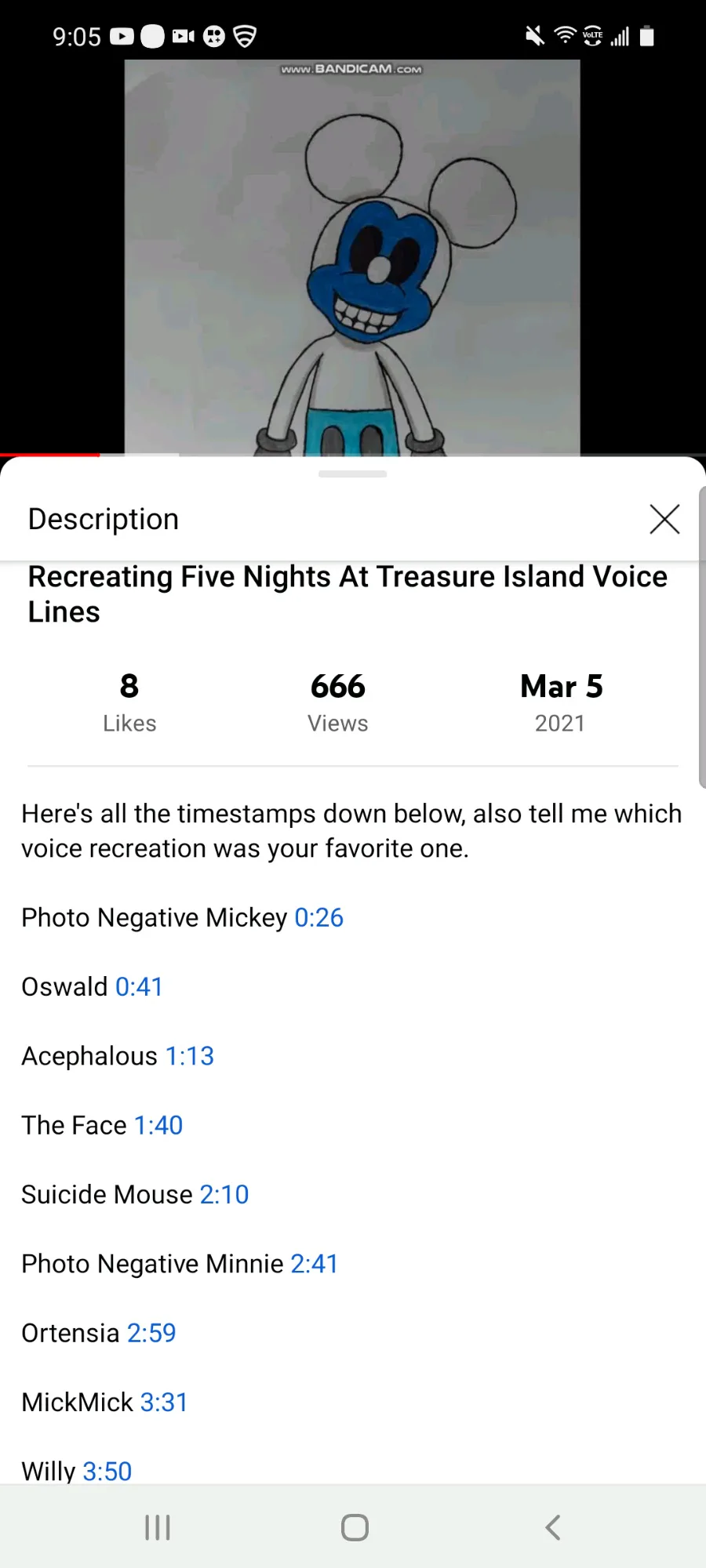This screenshot has height=1568, width=706.
Task: Open the Oswald timestamp 0:41
Action: 139,986
